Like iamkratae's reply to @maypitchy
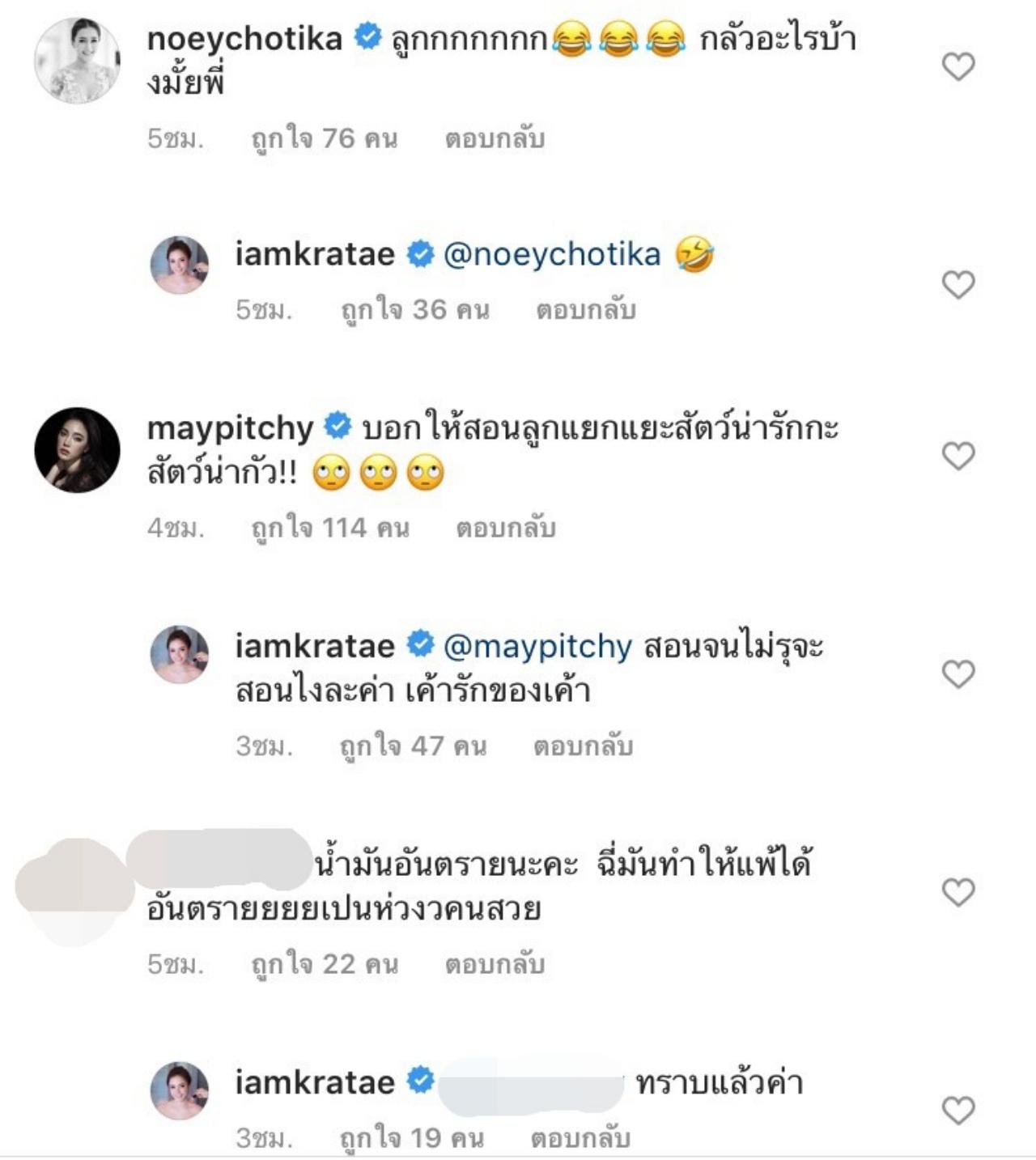Image resolution: width=1036 pixels, height=1160 pixels. 958,674
